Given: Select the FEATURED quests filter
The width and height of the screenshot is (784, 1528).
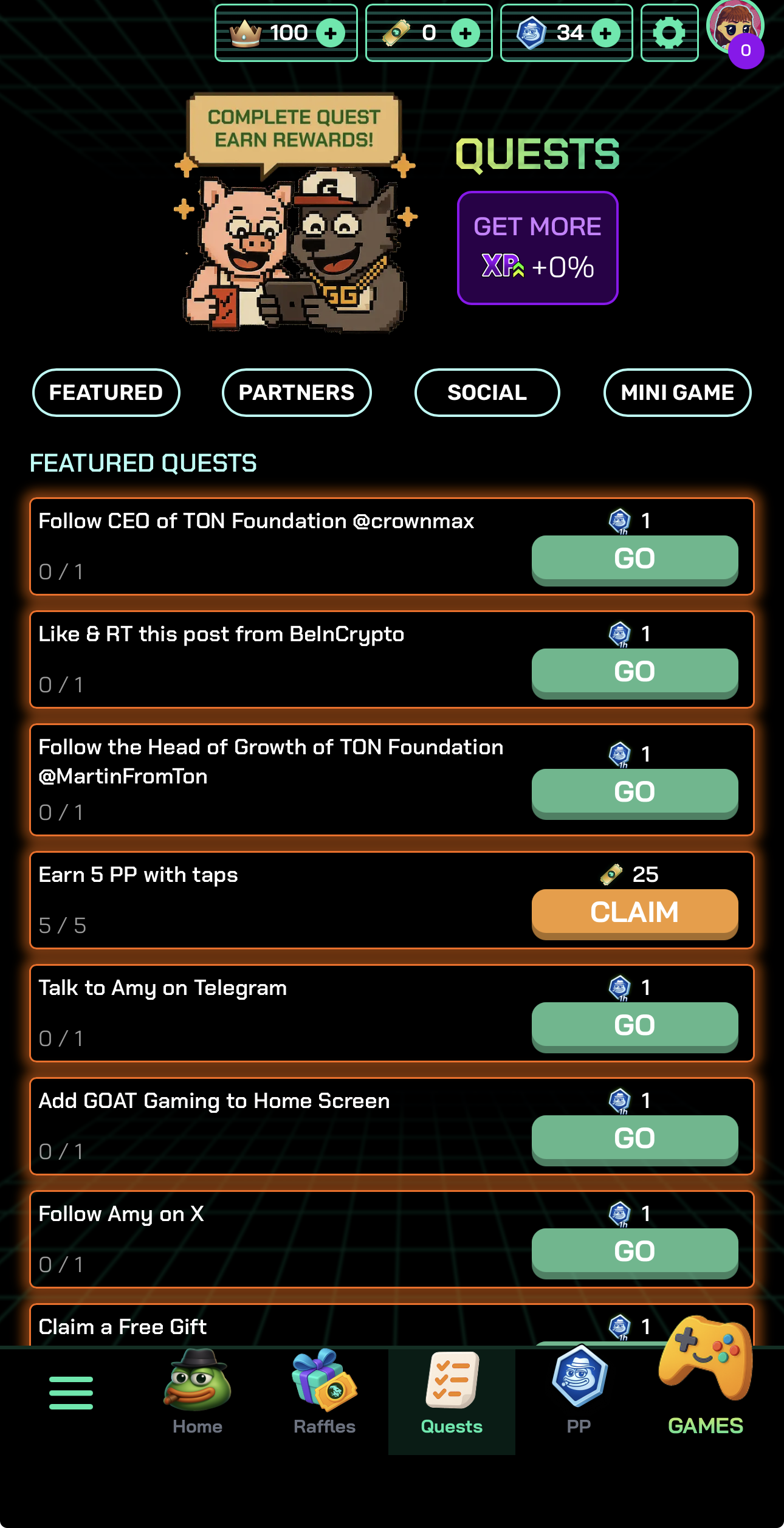Looking at the screenshot, I should (106, 392).
